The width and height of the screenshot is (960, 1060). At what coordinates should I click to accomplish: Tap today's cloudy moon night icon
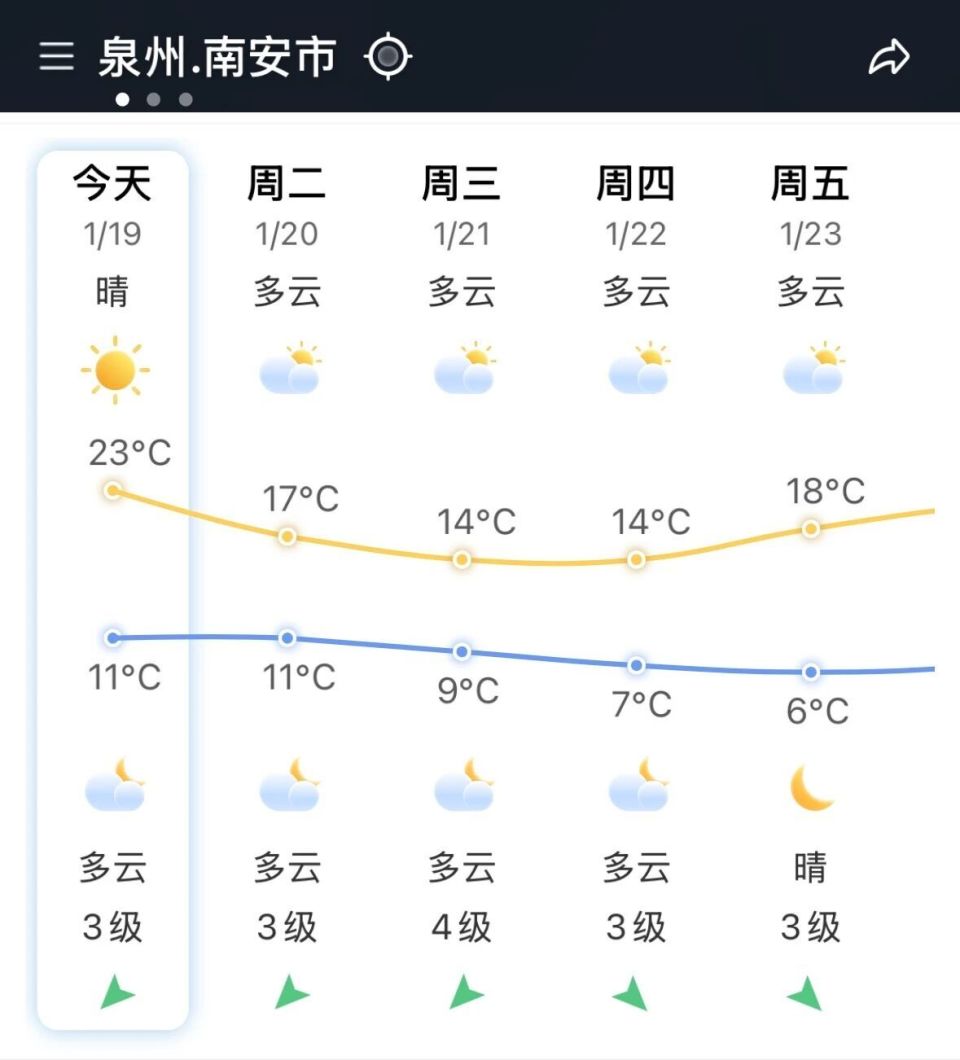pos(114,789)
